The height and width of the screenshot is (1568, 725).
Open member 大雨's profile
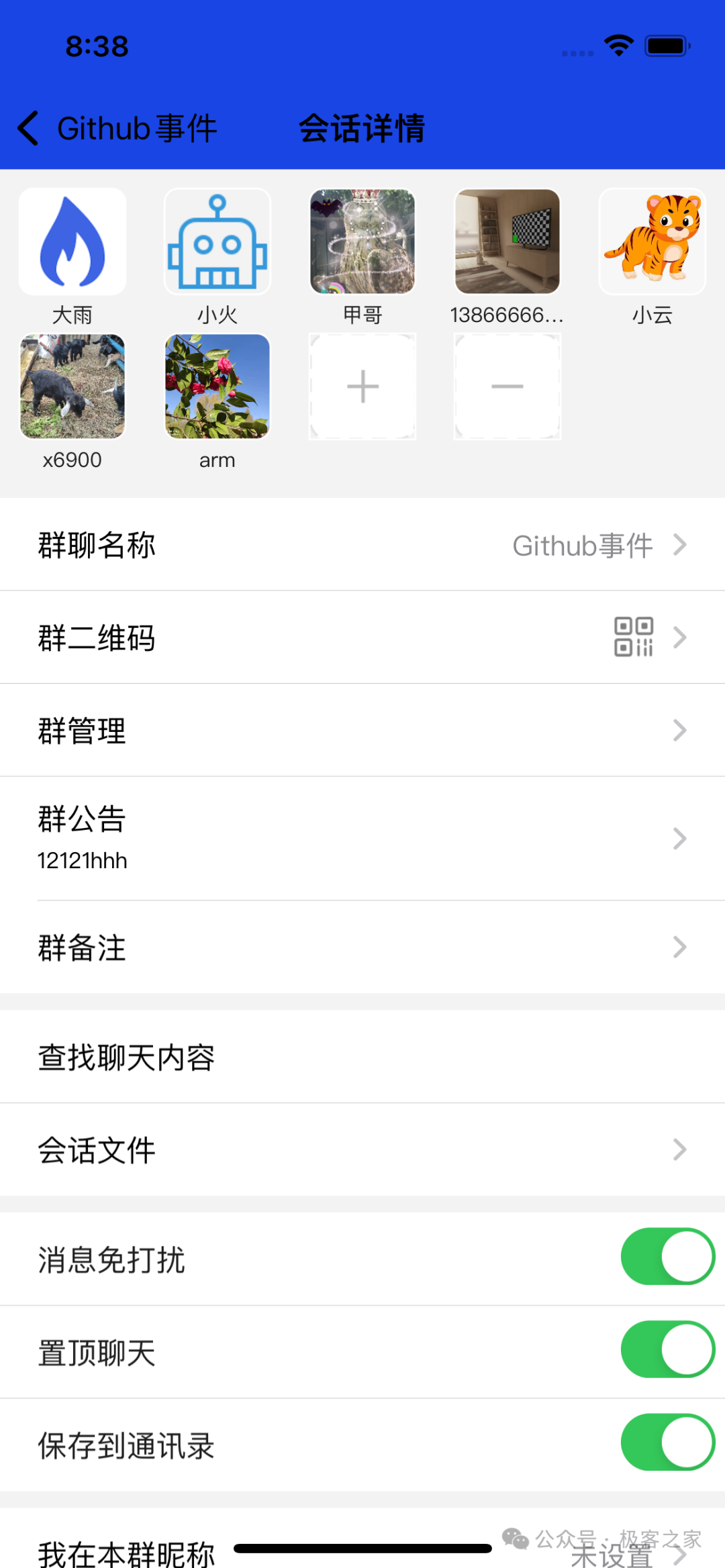coord(72,242)
